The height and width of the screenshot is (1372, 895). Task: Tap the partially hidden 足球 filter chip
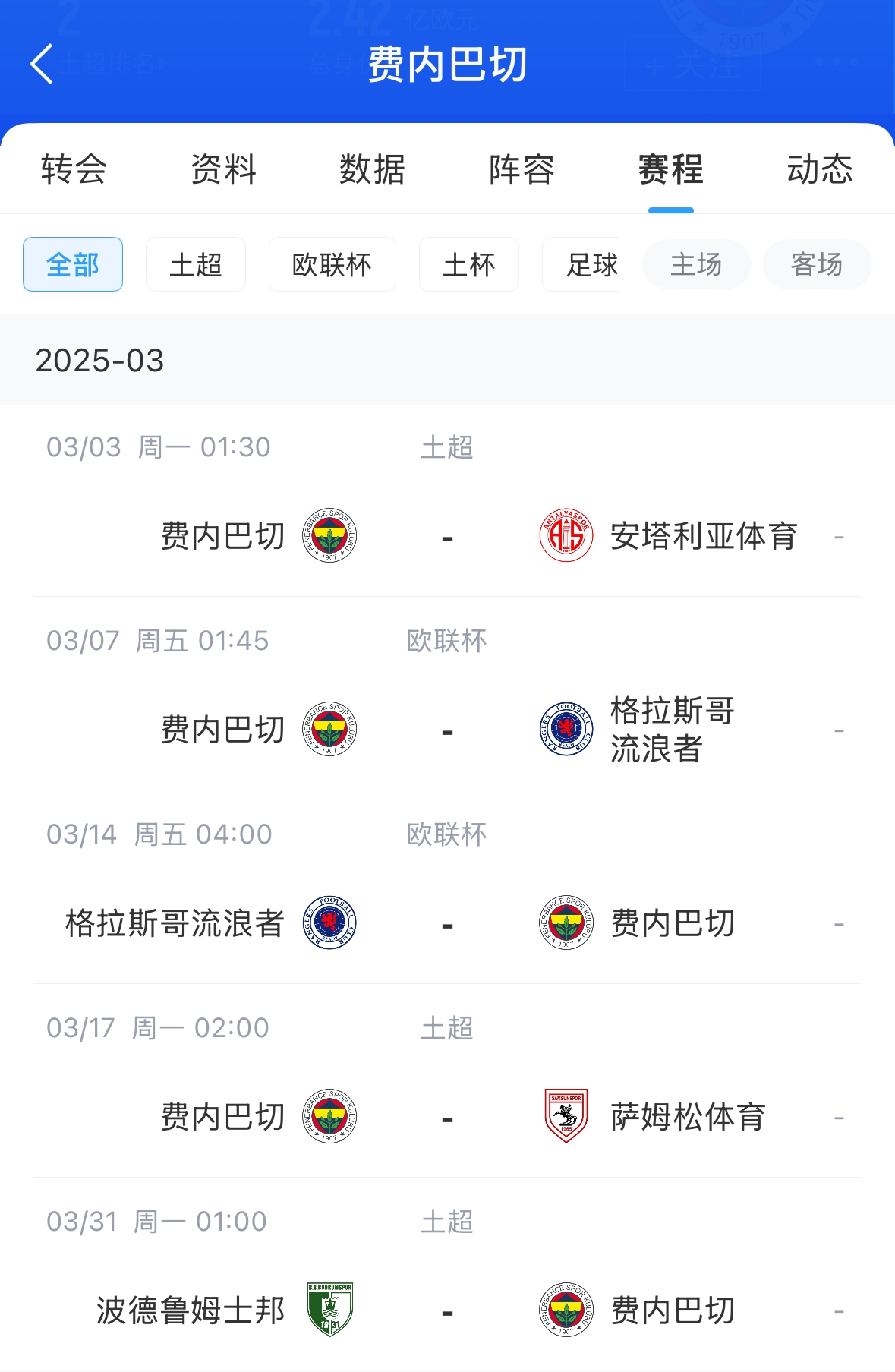[x=586, y=264]
